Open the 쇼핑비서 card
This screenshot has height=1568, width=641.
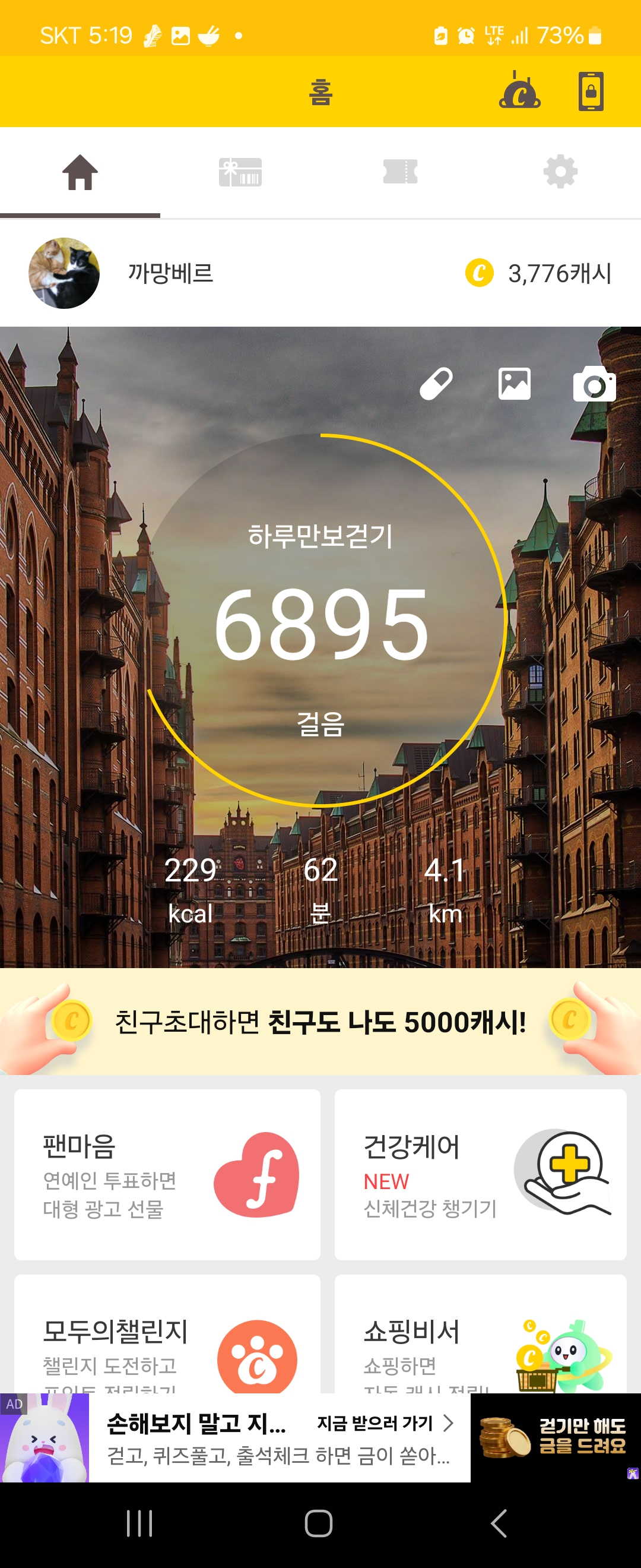click(x=480, y=1339)
